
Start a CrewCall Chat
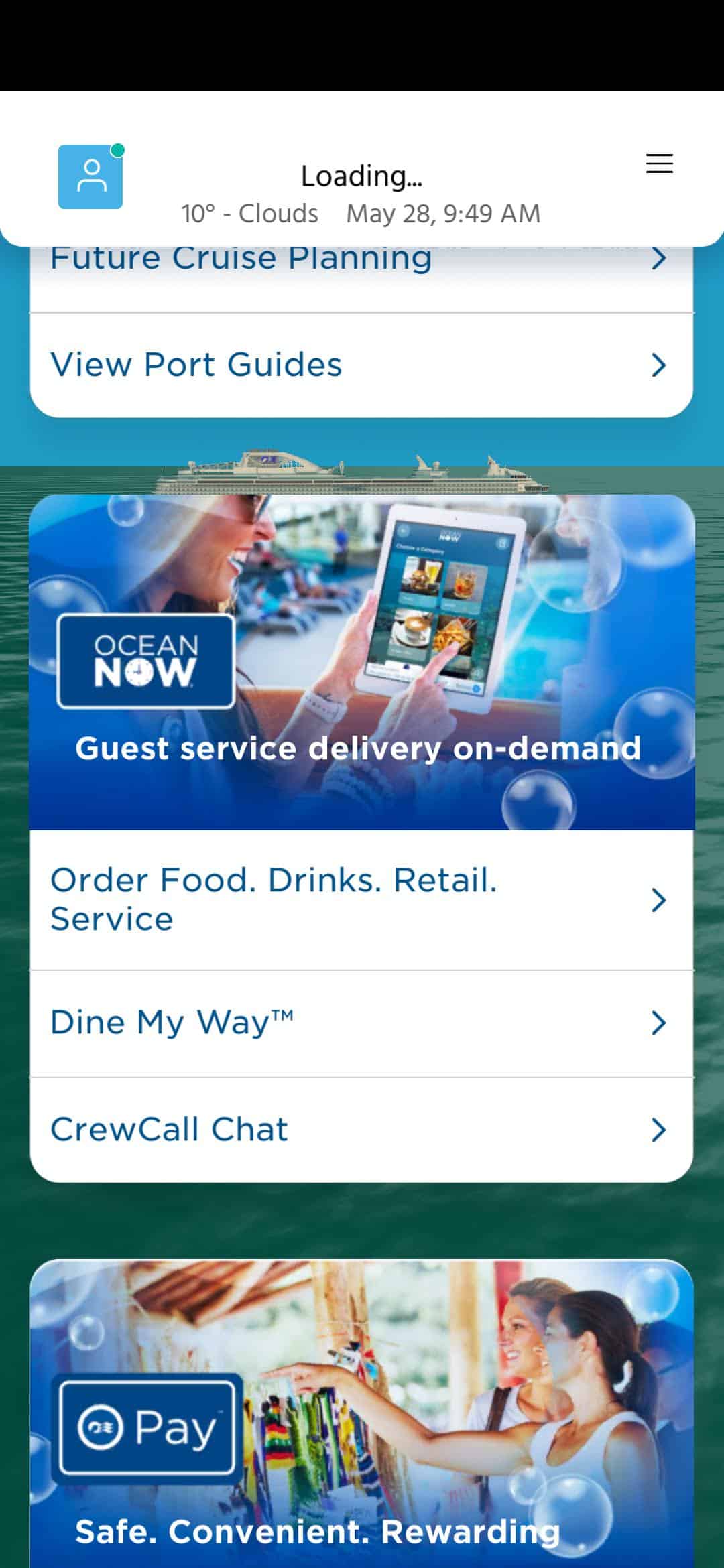362,1130
